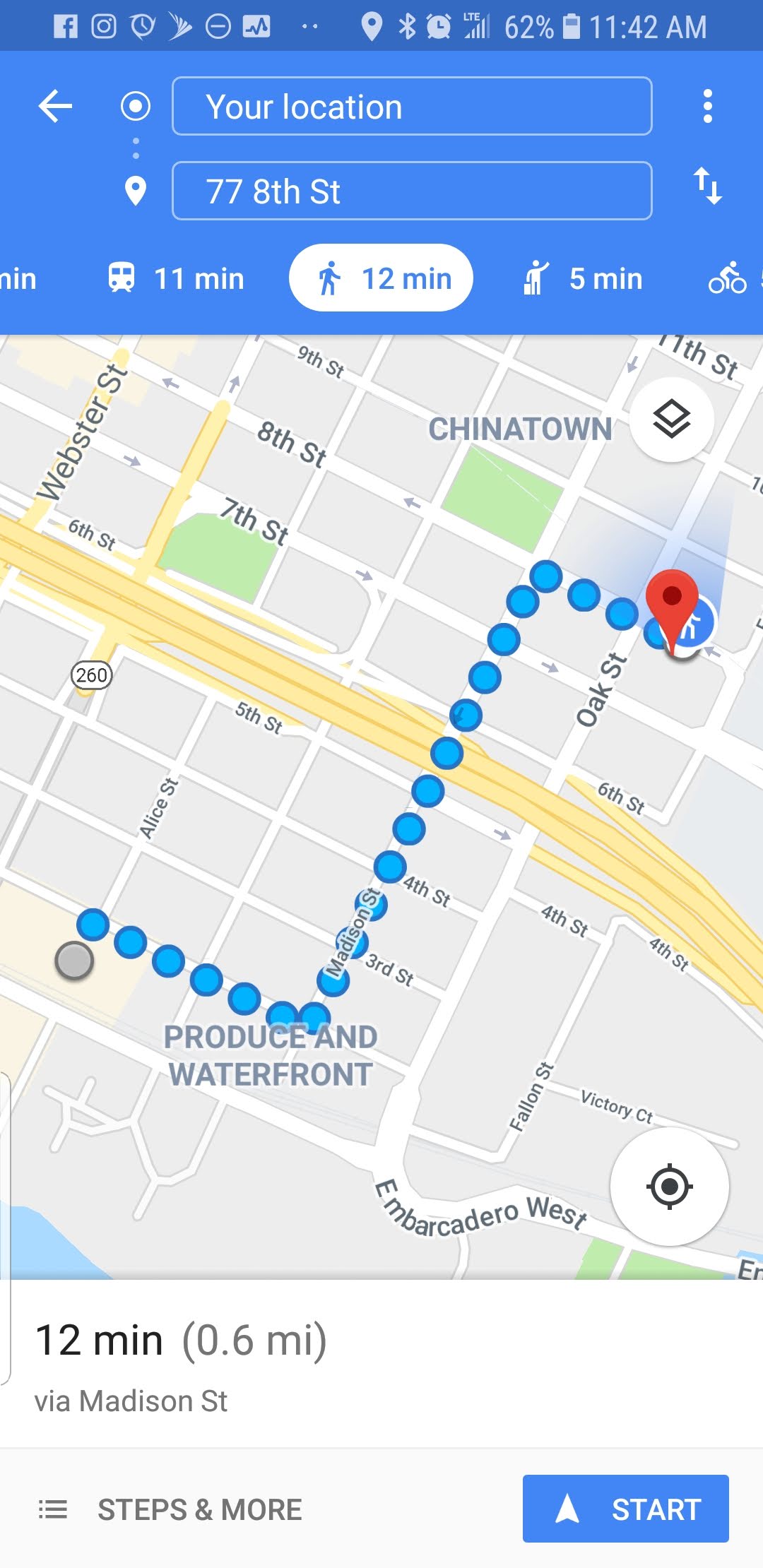Open the three-dot overflow menu
Image resolution: width=763 pixels, height=1568 pixels.
pyautogui.click(x=707, y=107)
